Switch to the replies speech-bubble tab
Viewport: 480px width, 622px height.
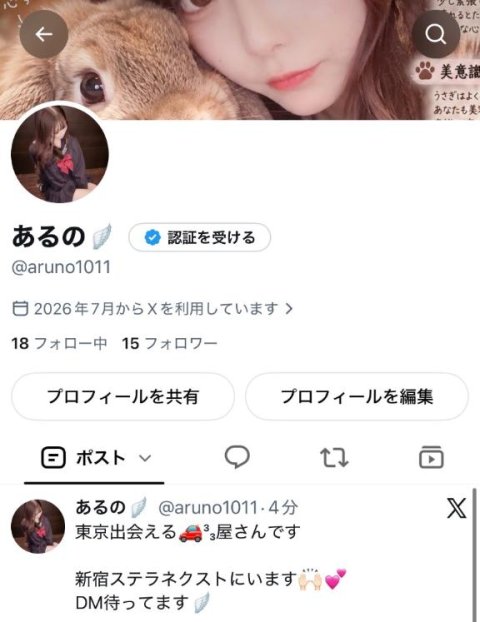pyautogui.click(x=237, y=457)
